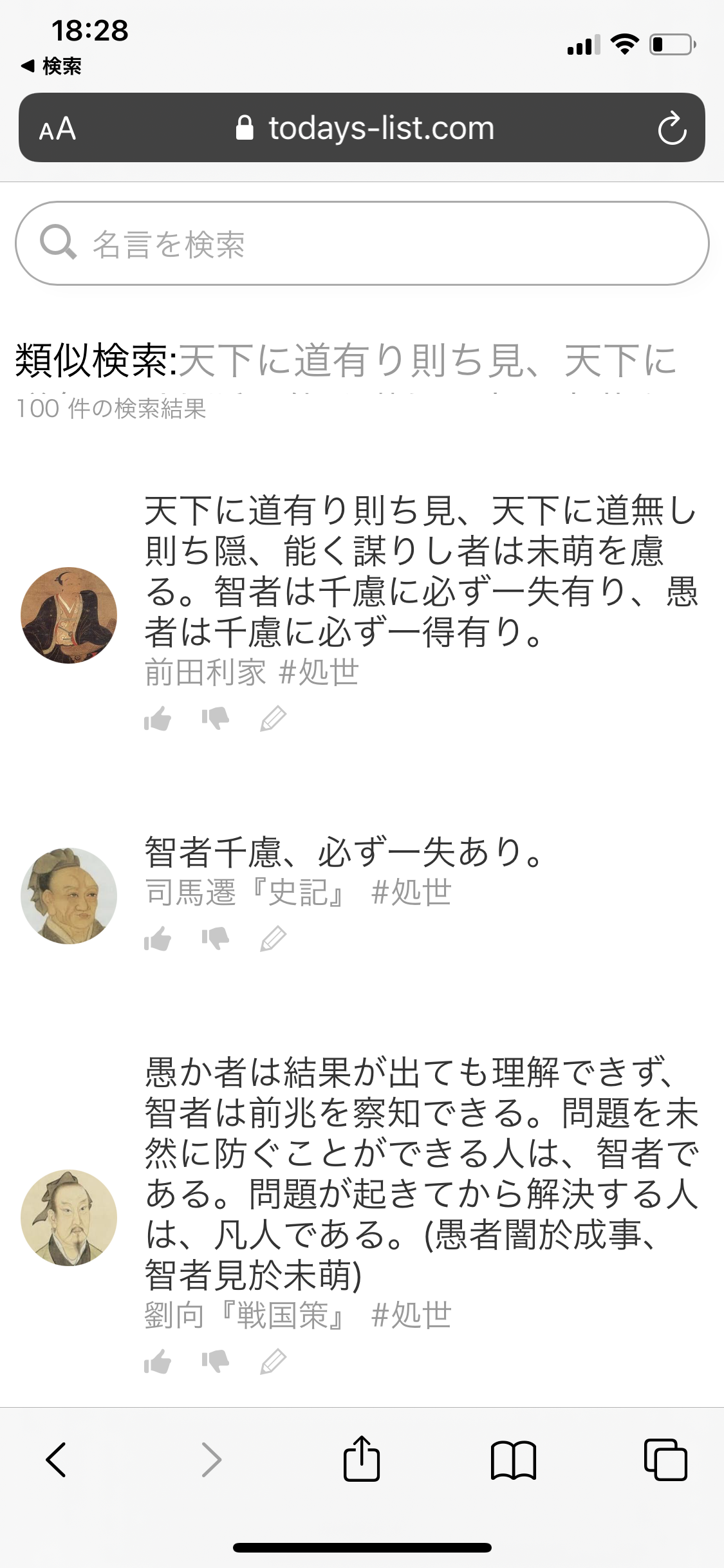Open the AA reader options
The height and width of the screenshot is (1568, 724).
[57, 129]
